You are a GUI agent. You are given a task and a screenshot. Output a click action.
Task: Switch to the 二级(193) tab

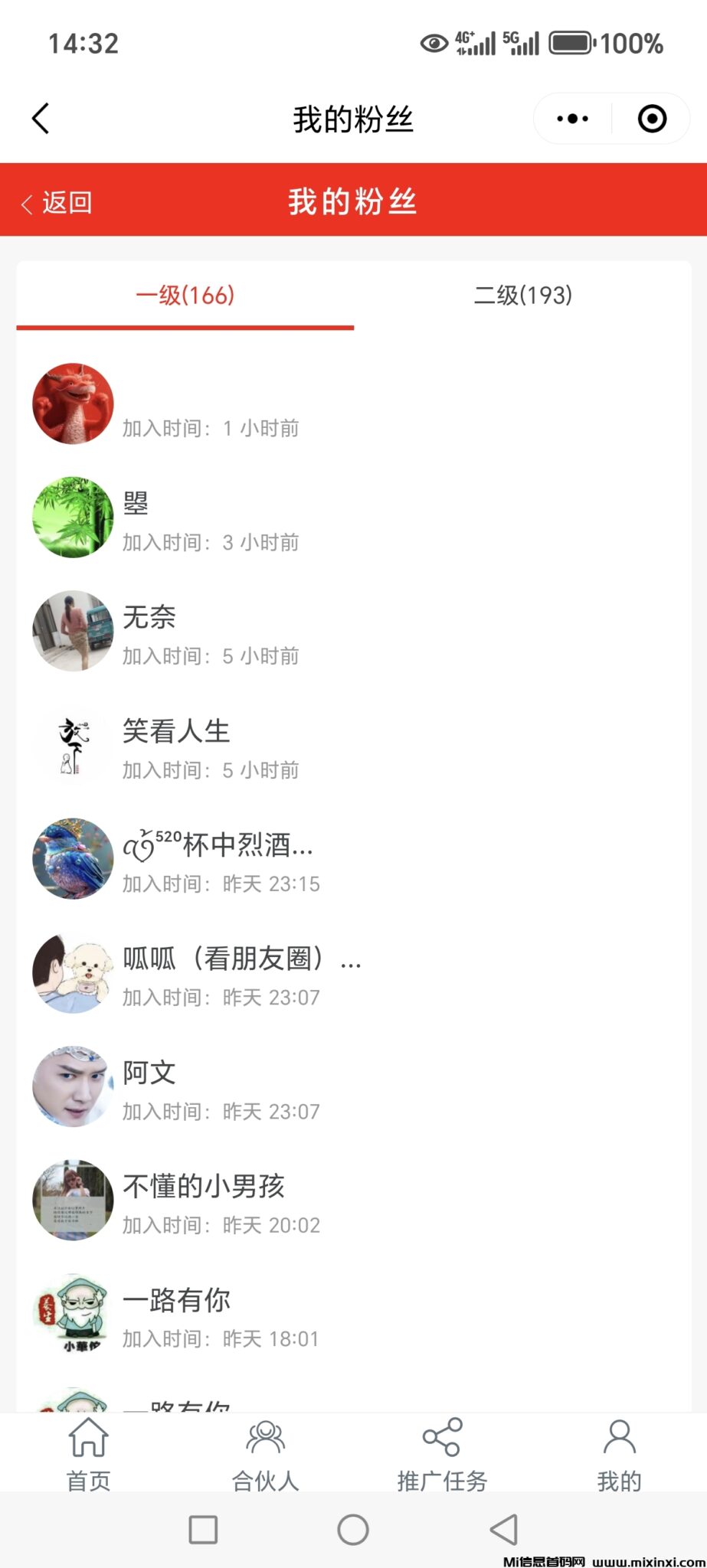524,296
